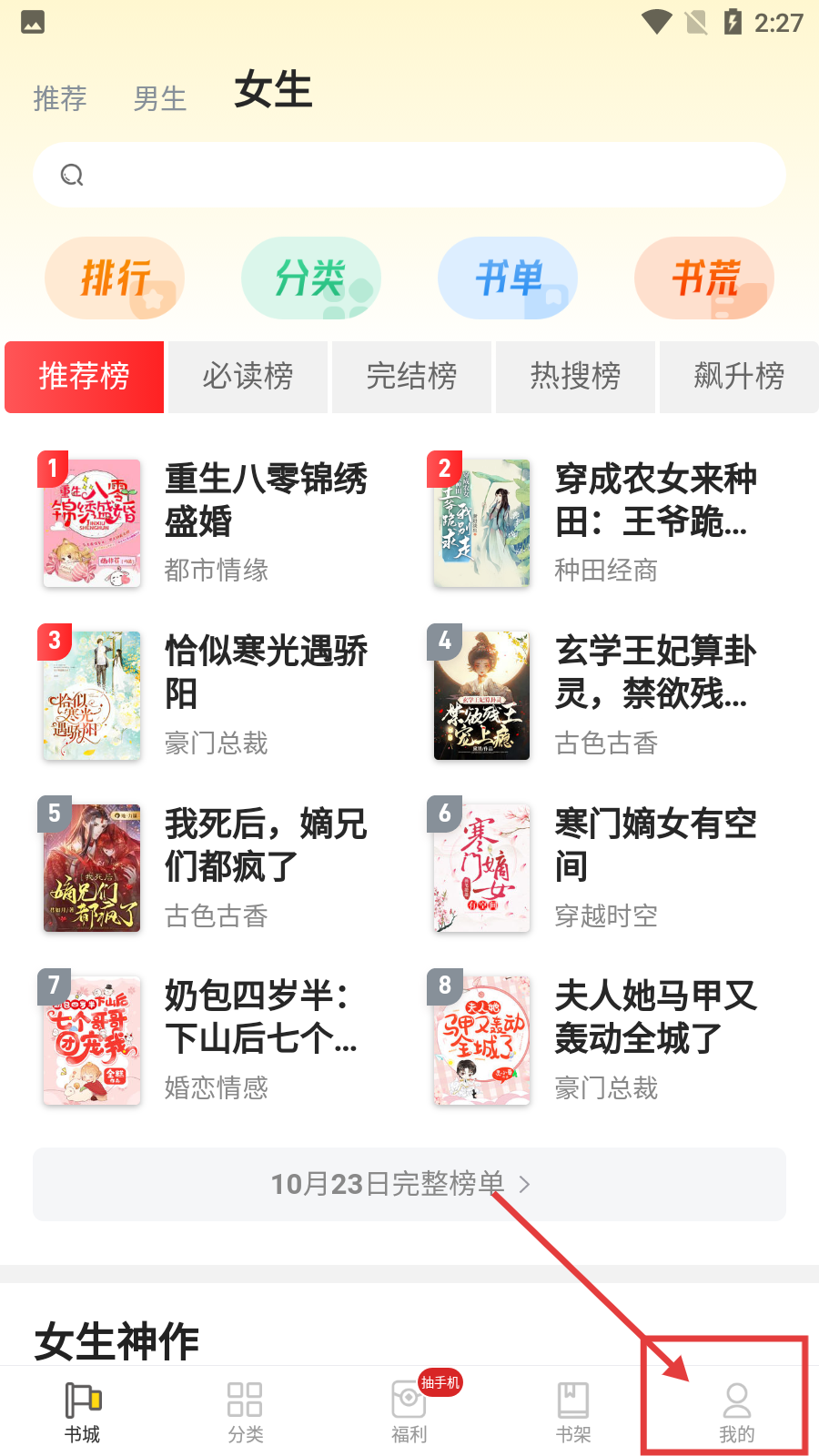Select the 必读榜 ranking tab
819x1456 pixels.
[x=248, y=377]
